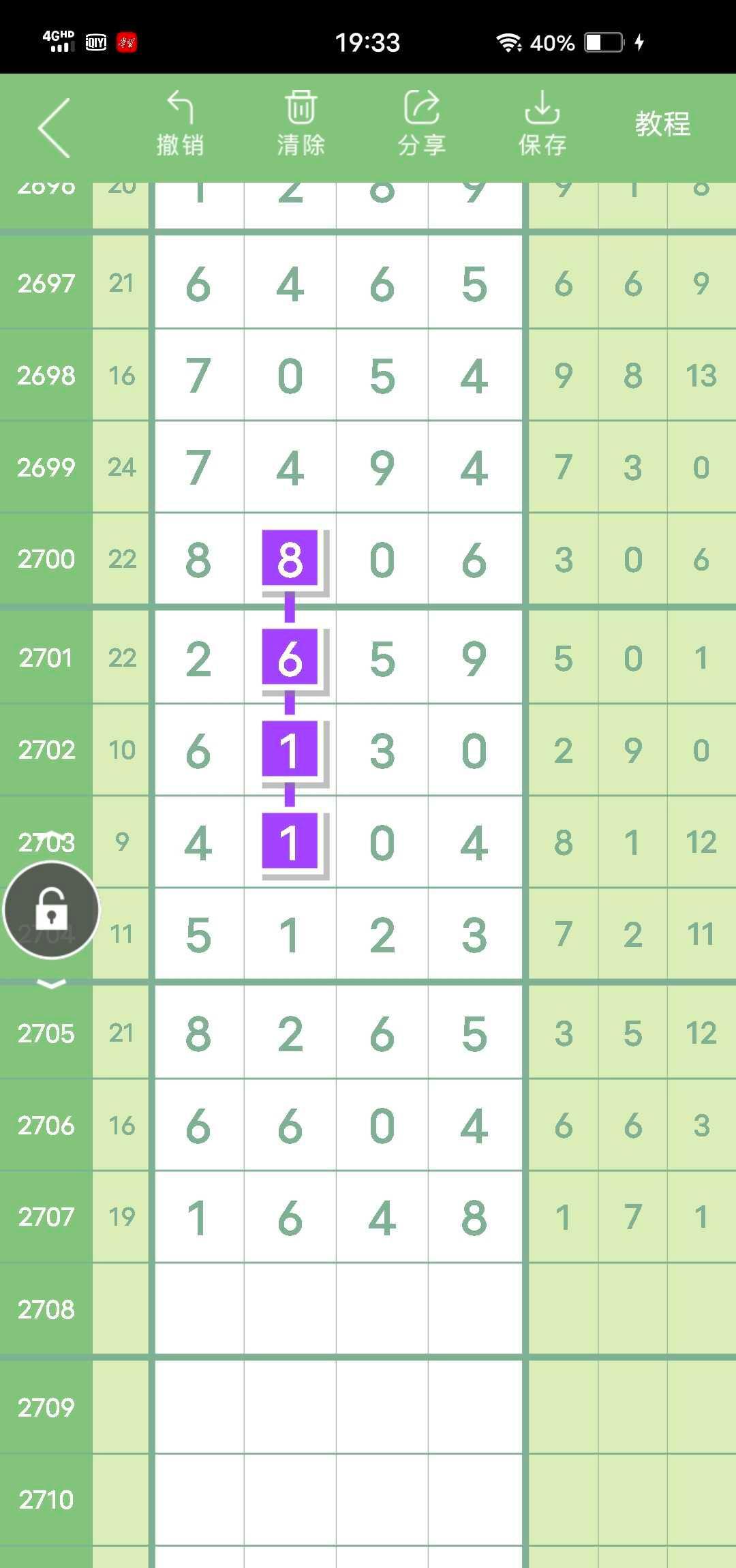Toggle the floating lock button

[x=51, y=910]
